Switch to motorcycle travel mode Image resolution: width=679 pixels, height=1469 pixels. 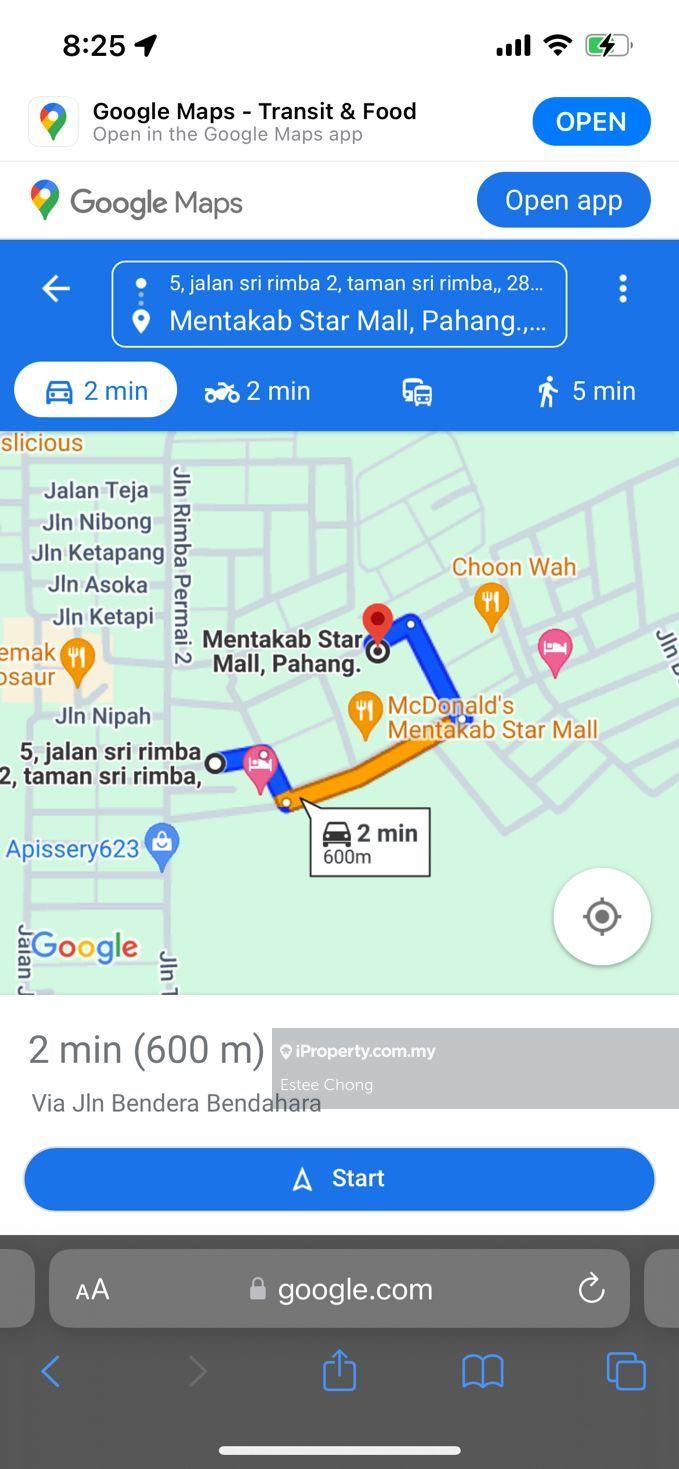point(257,391)
